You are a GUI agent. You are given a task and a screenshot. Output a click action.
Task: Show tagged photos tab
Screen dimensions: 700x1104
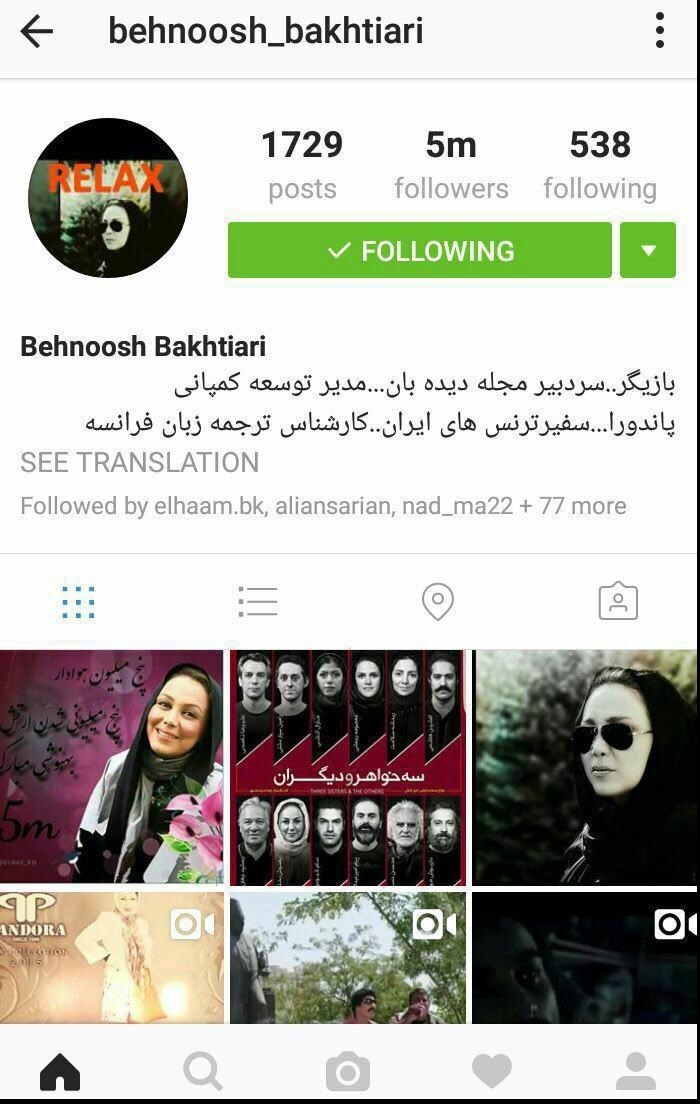click(x=618, y=602)
